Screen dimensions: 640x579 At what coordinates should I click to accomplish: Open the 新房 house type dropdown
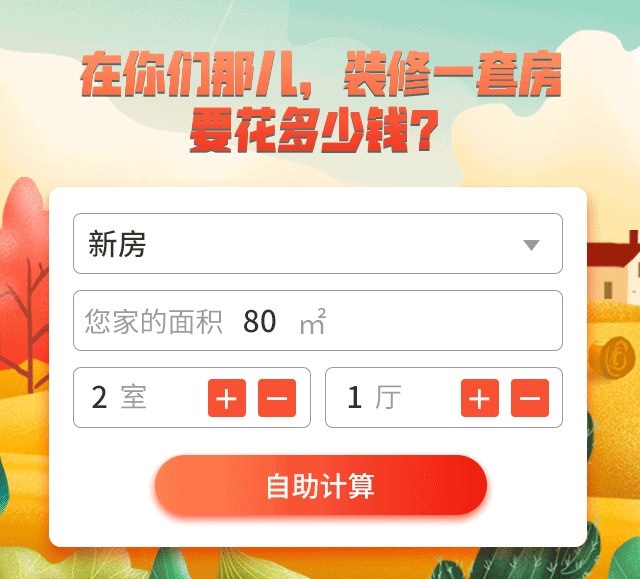[x=317, y=244]
